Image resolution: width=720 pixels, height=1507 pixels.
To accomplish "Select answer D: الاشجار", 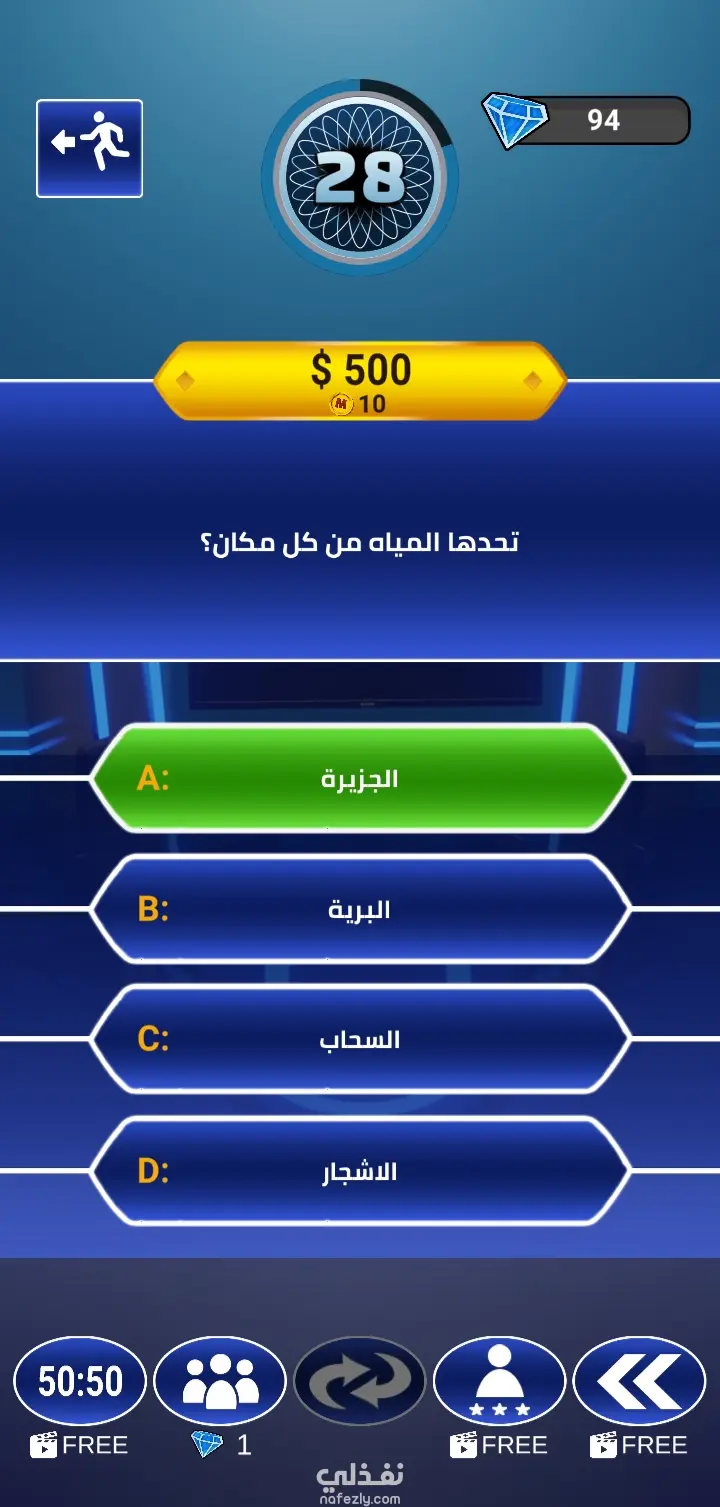I will (360, 1171).
